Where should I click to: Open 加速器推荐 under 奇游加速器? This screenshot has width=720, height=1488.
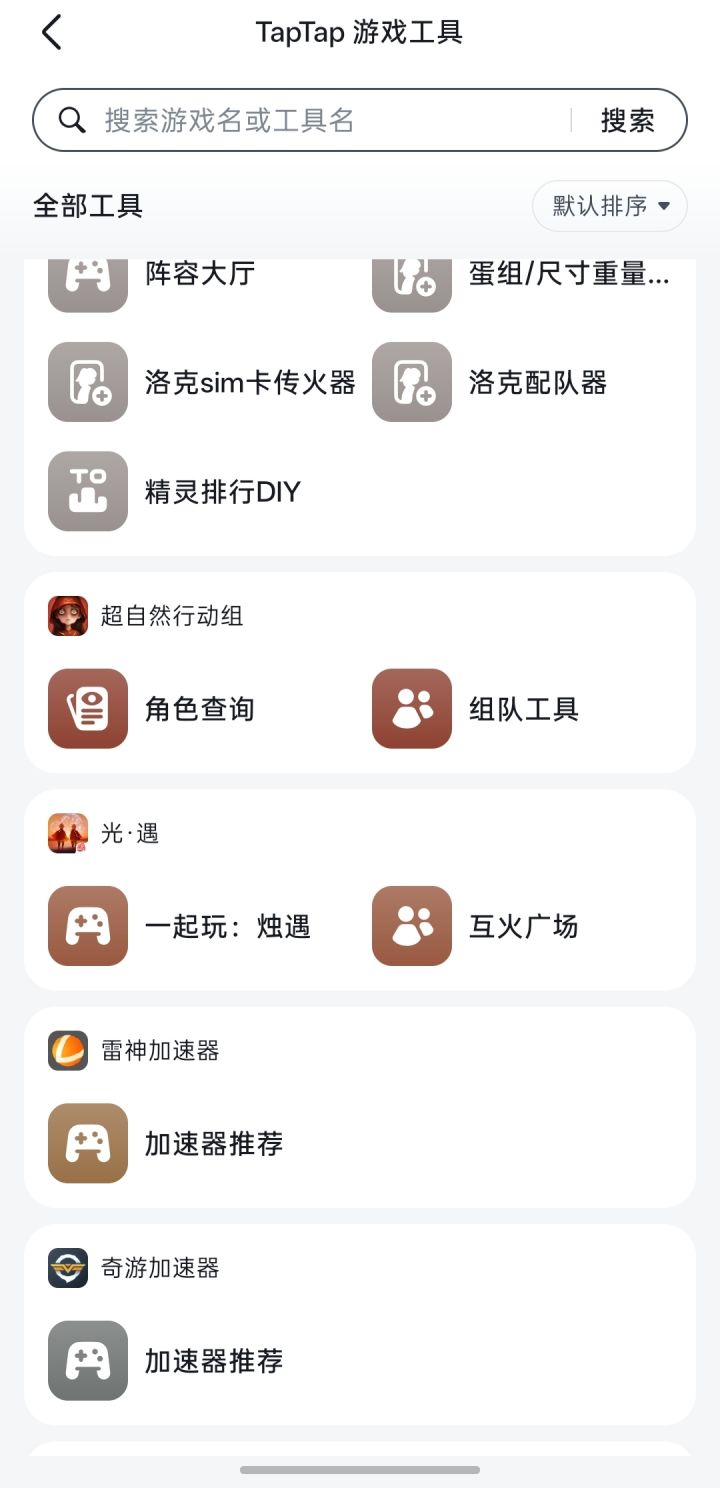166,1361
